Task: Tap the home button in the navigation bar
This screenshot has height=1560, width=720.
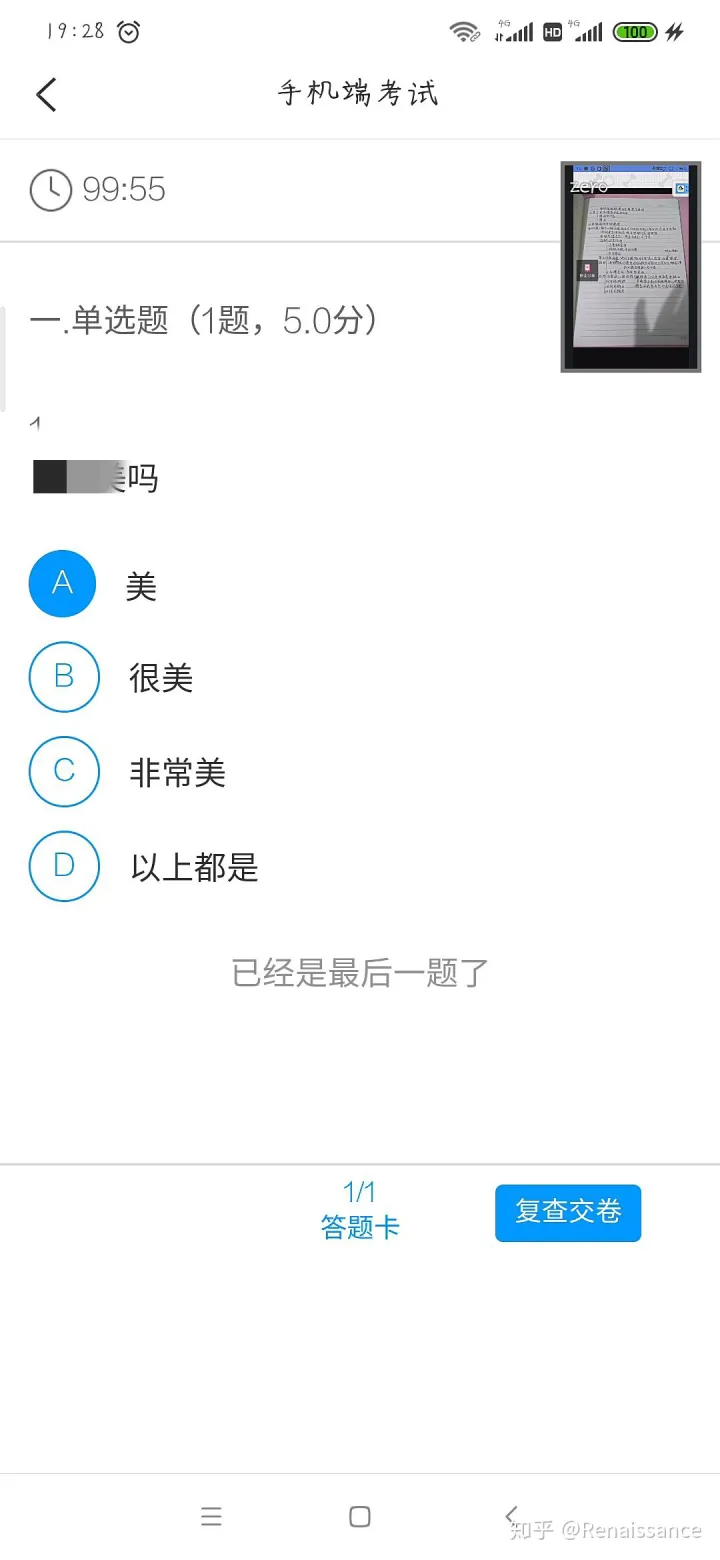Action: coord(359,1515)
